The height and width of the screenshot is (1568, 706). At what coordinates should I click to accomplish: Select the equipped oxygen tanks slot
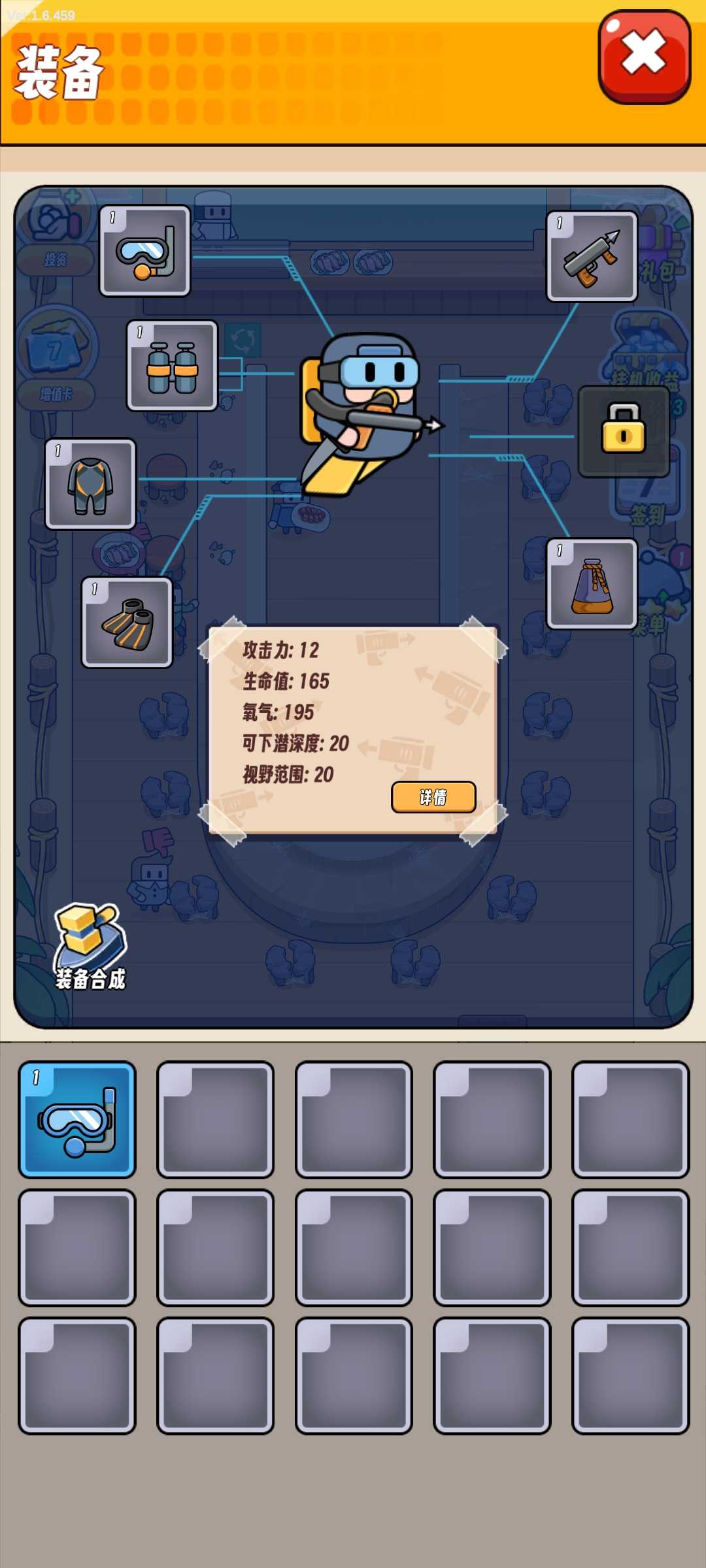point(172,366)
